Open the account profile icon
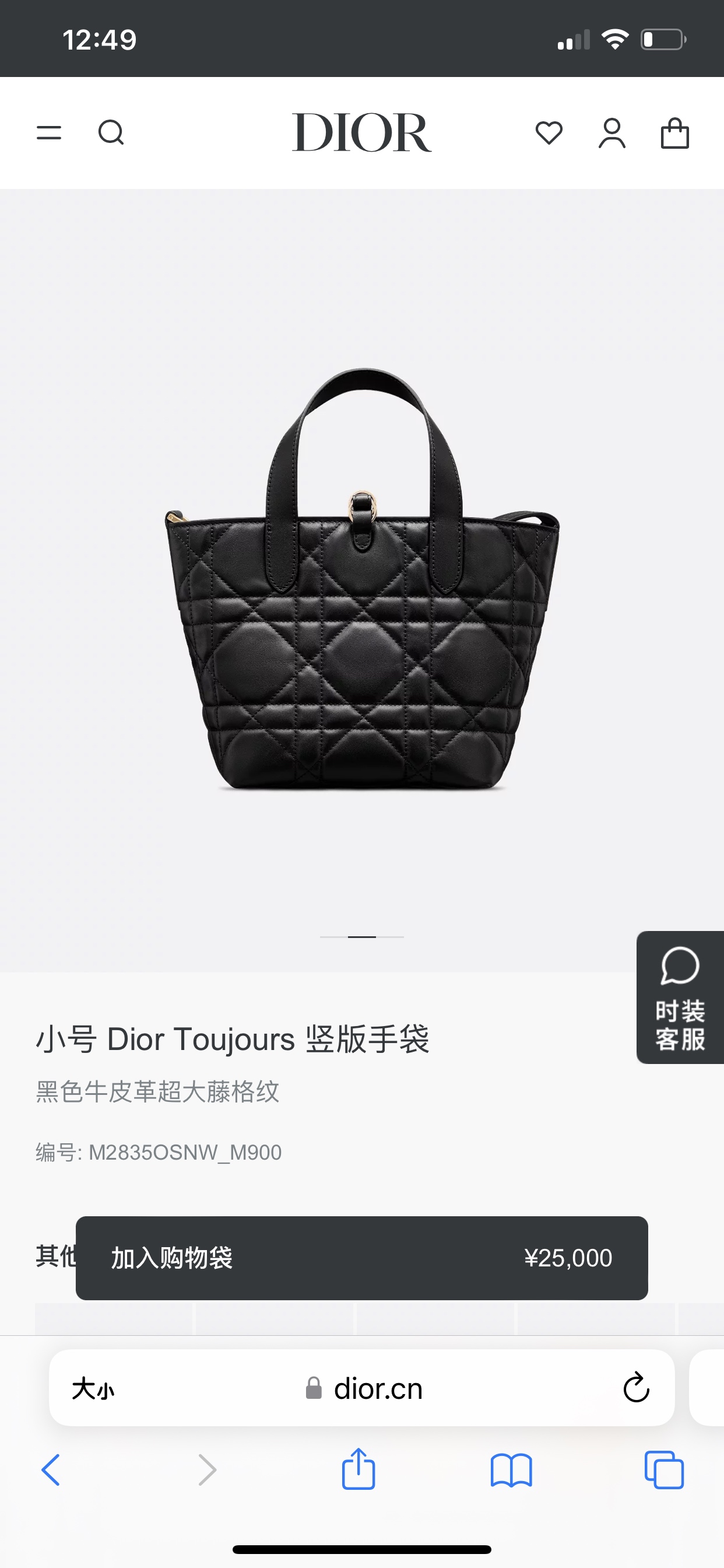This screenshot has width=724, height=1568. point(611,132)
